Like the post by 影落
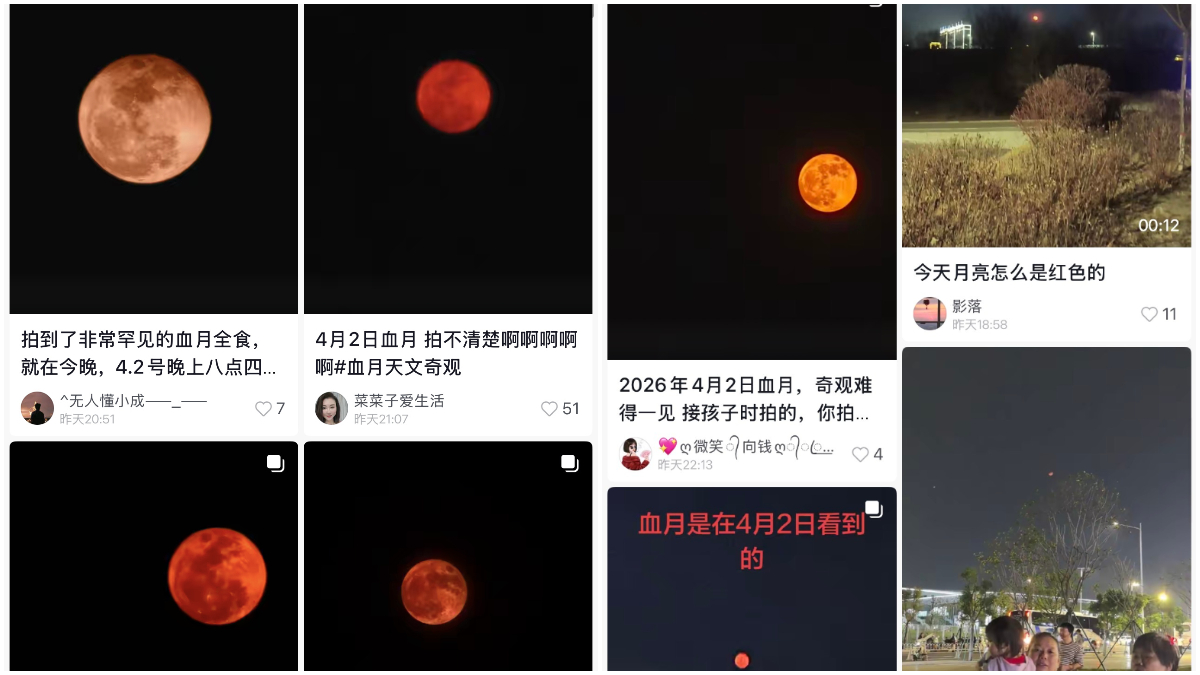This screenshot has width=1200, height=675. 1149,314
